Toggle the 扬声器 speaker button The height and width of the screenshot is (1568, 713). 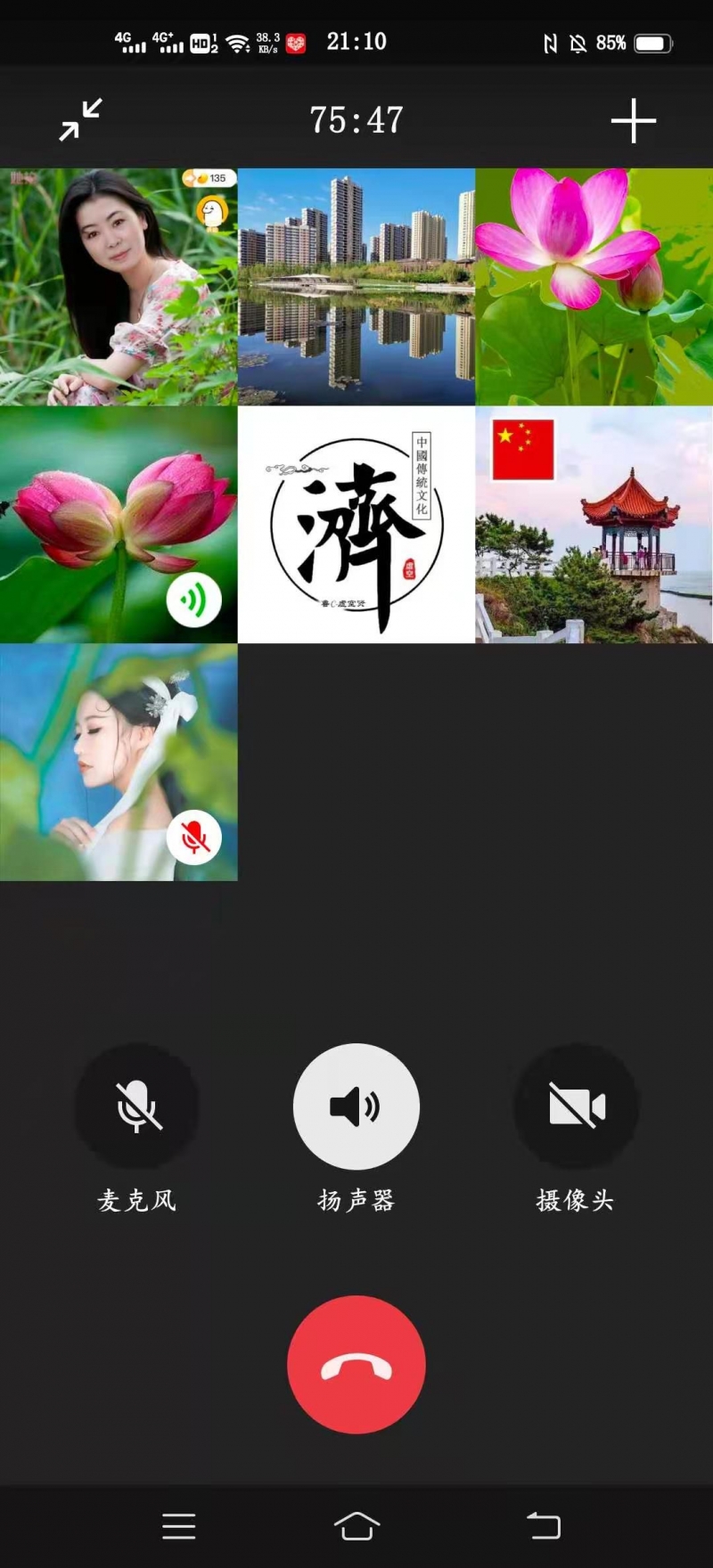click(x=356, y=1107)
